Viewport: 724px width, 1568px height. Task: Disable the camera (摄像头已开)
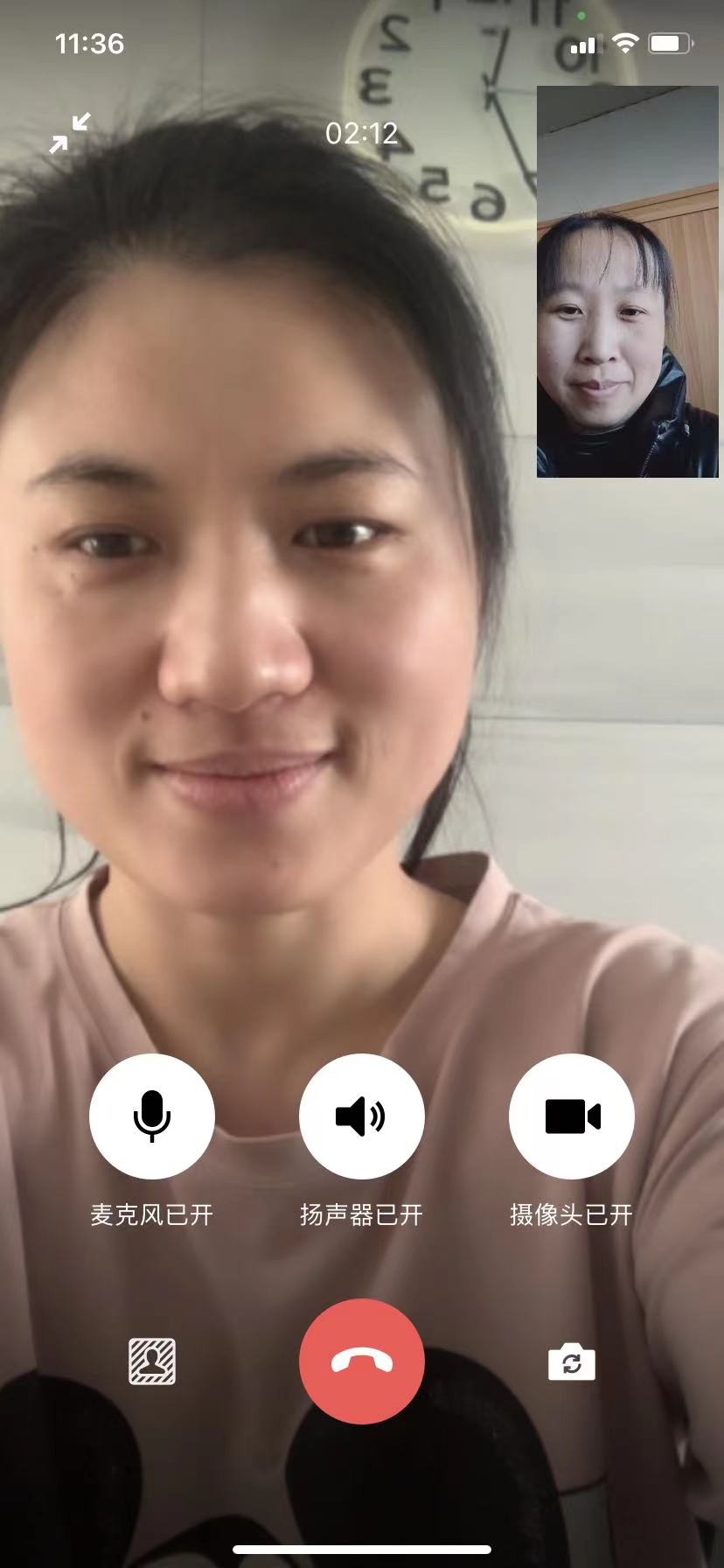point(572,1116)
